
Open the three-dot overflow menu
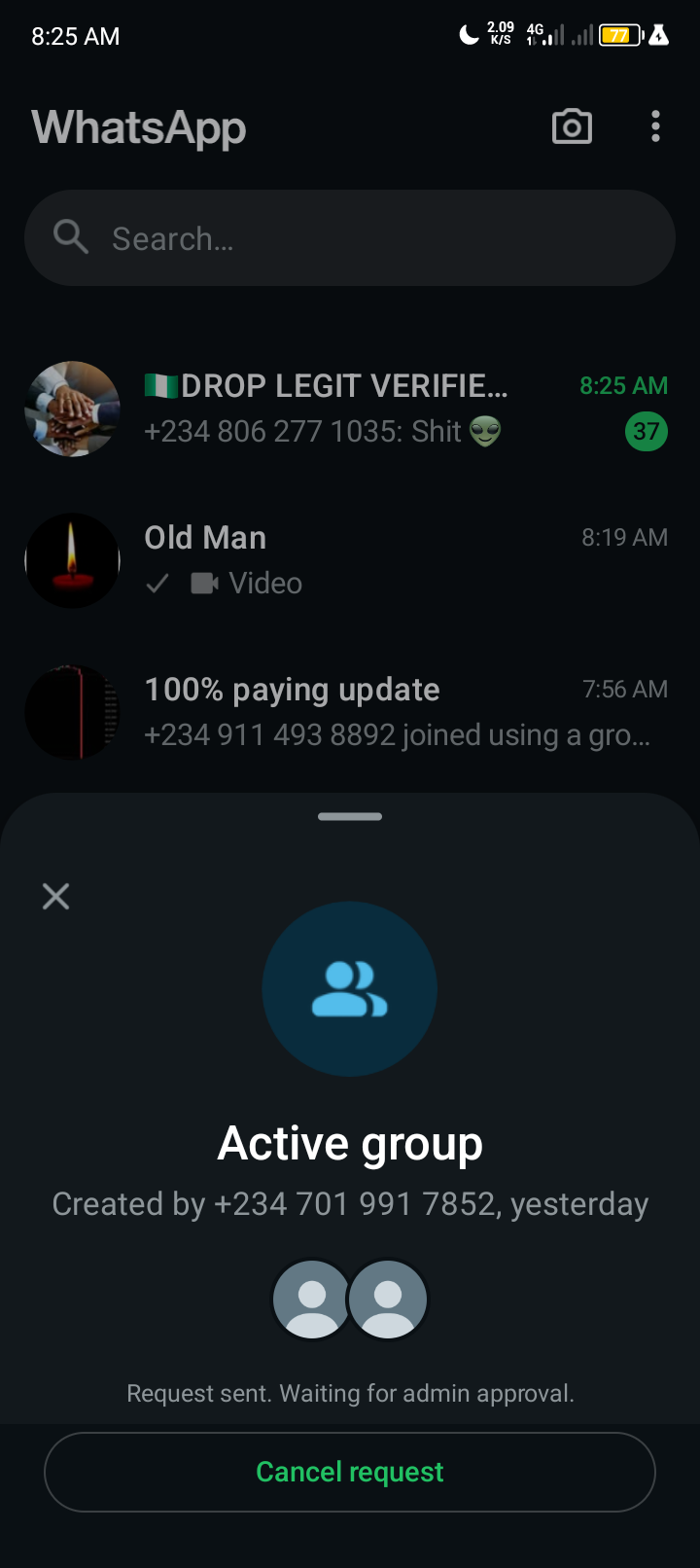(x=656, y=126)
